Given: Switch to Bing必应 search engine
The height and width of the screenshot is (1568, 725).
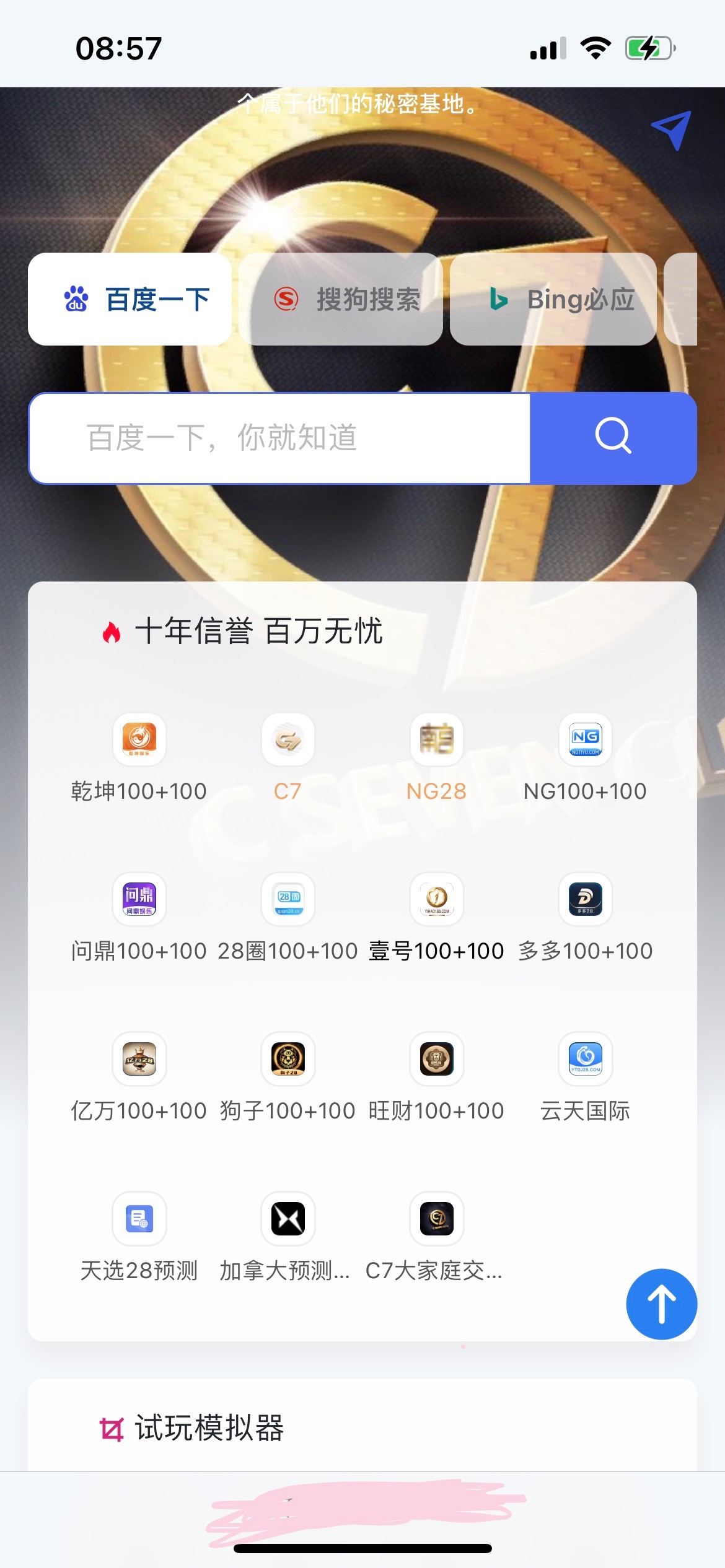Looking at the screenshot, I should click(553, 299).
